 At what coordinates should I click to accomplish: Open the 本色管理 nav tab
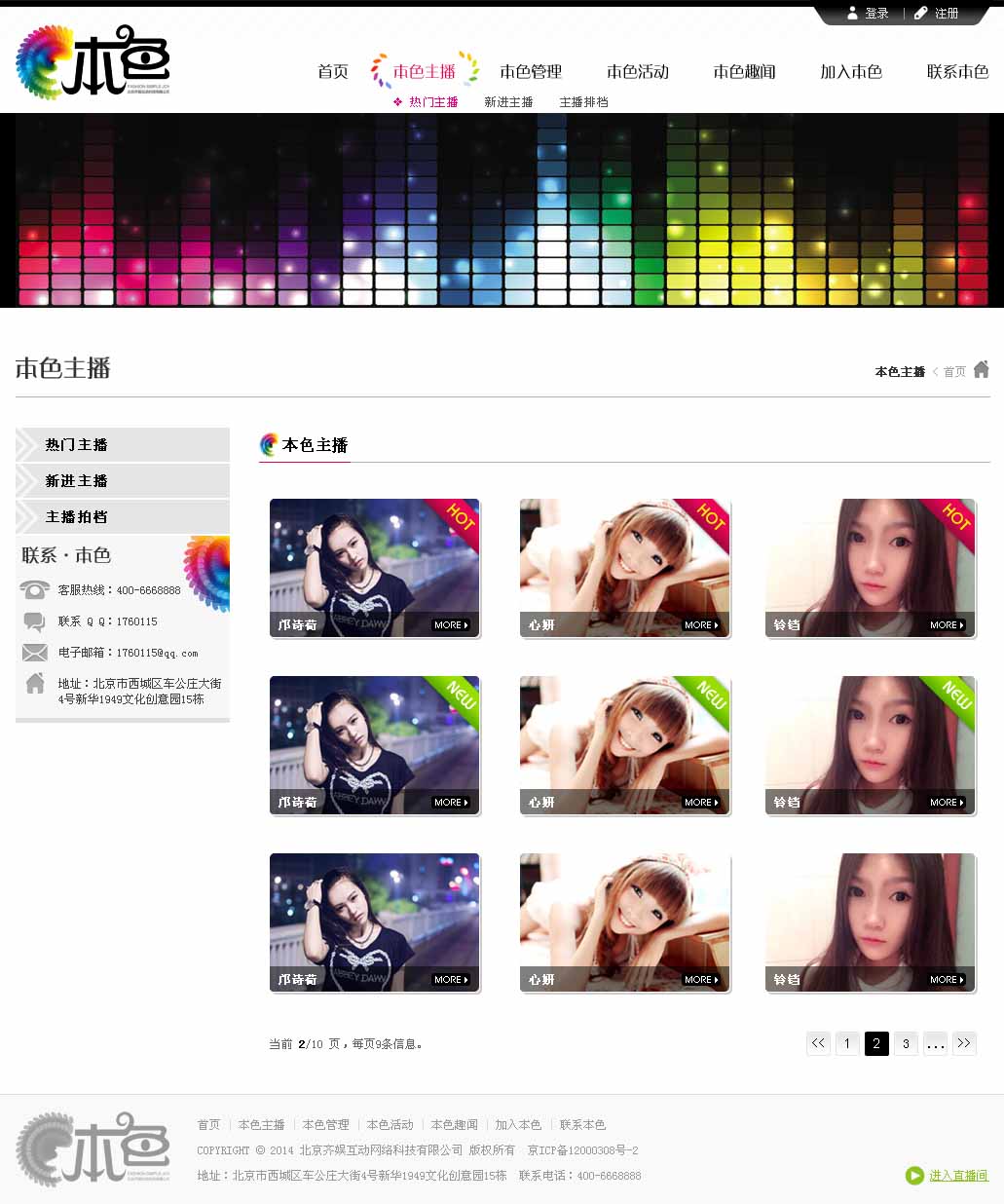point(531,71)
